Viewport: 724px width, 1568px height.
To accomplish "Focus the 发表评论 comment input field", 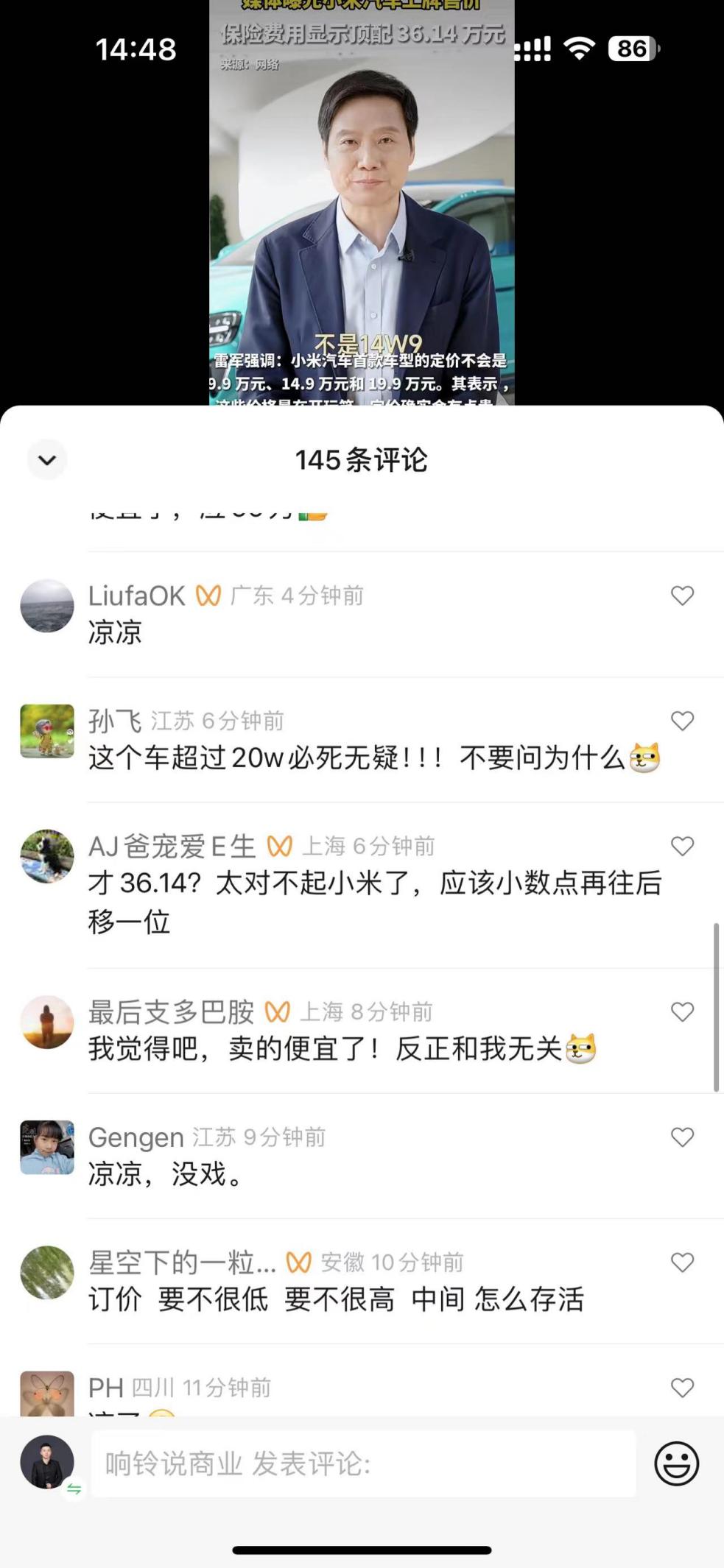I will point(362,1463).
